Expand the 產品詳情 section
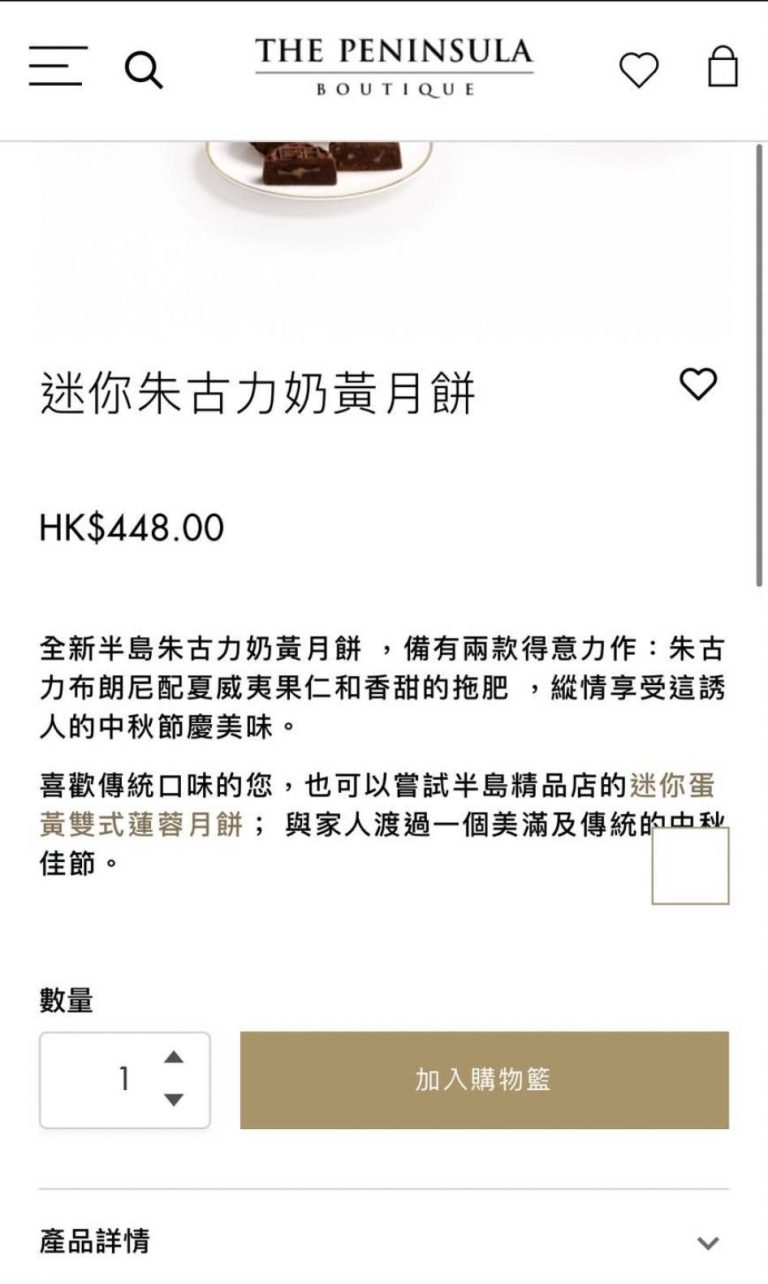768x1284 pixels. click(384, 1242)
